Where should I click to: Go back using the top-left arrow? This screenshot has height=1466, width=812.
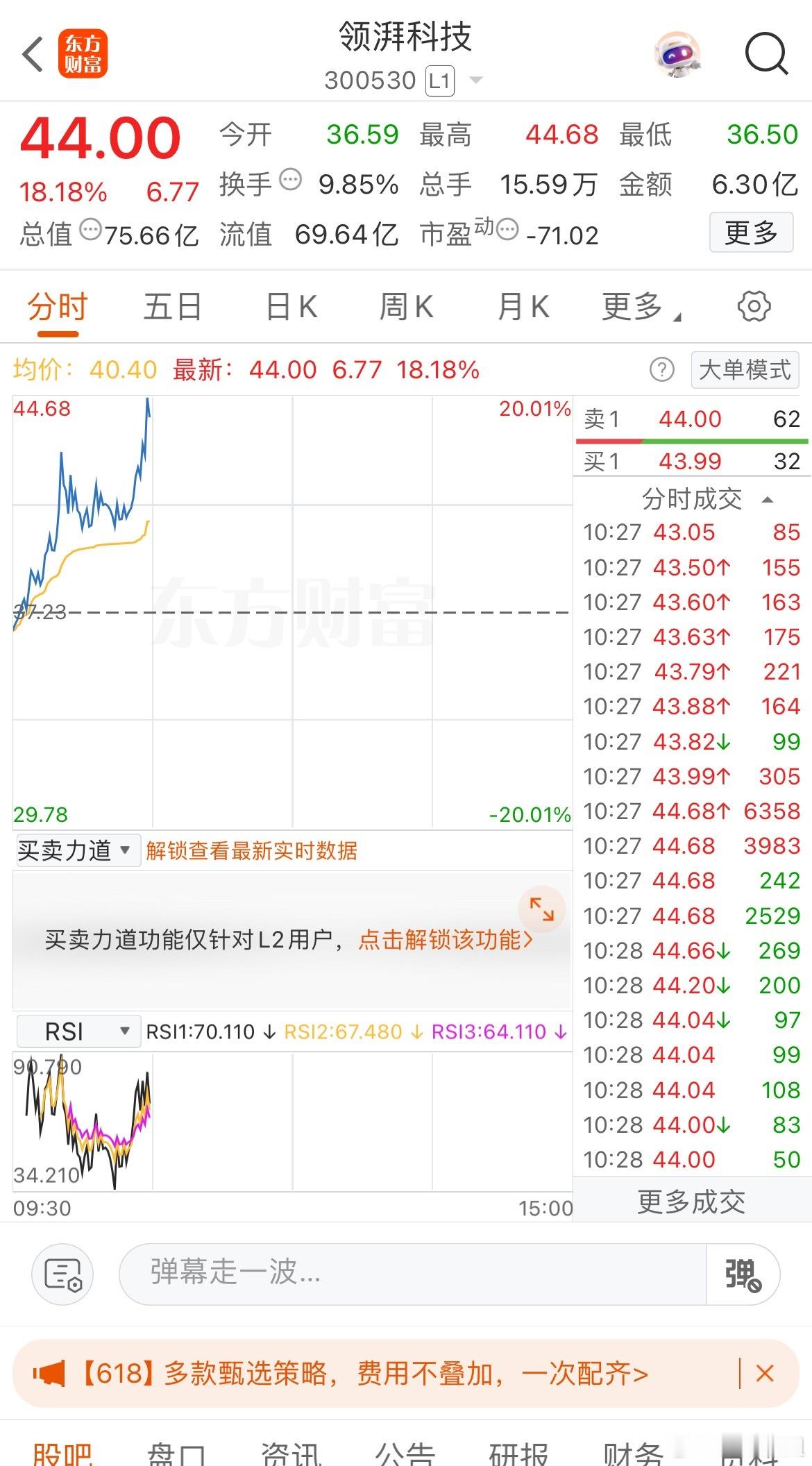33,54
